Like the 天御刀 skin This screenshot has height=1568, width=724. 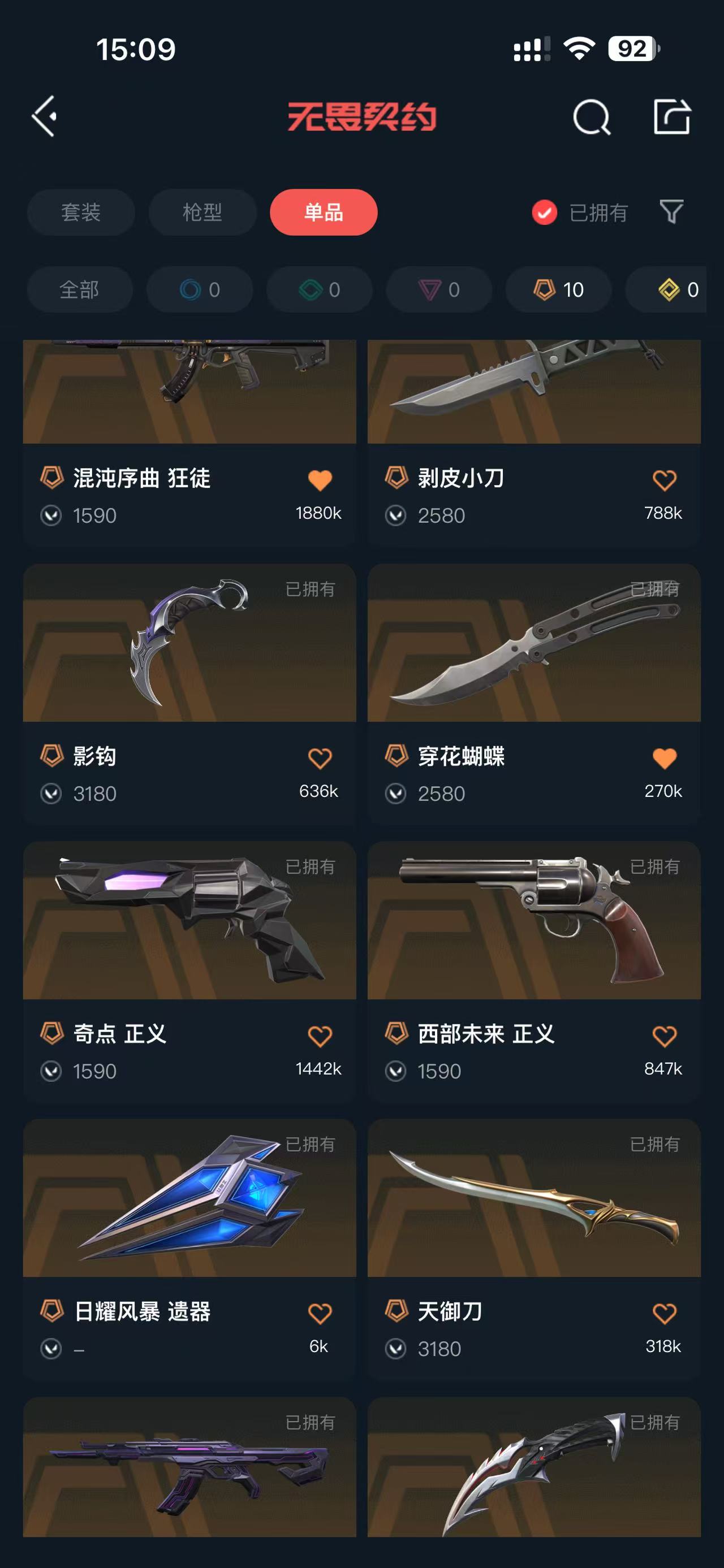663,1313
